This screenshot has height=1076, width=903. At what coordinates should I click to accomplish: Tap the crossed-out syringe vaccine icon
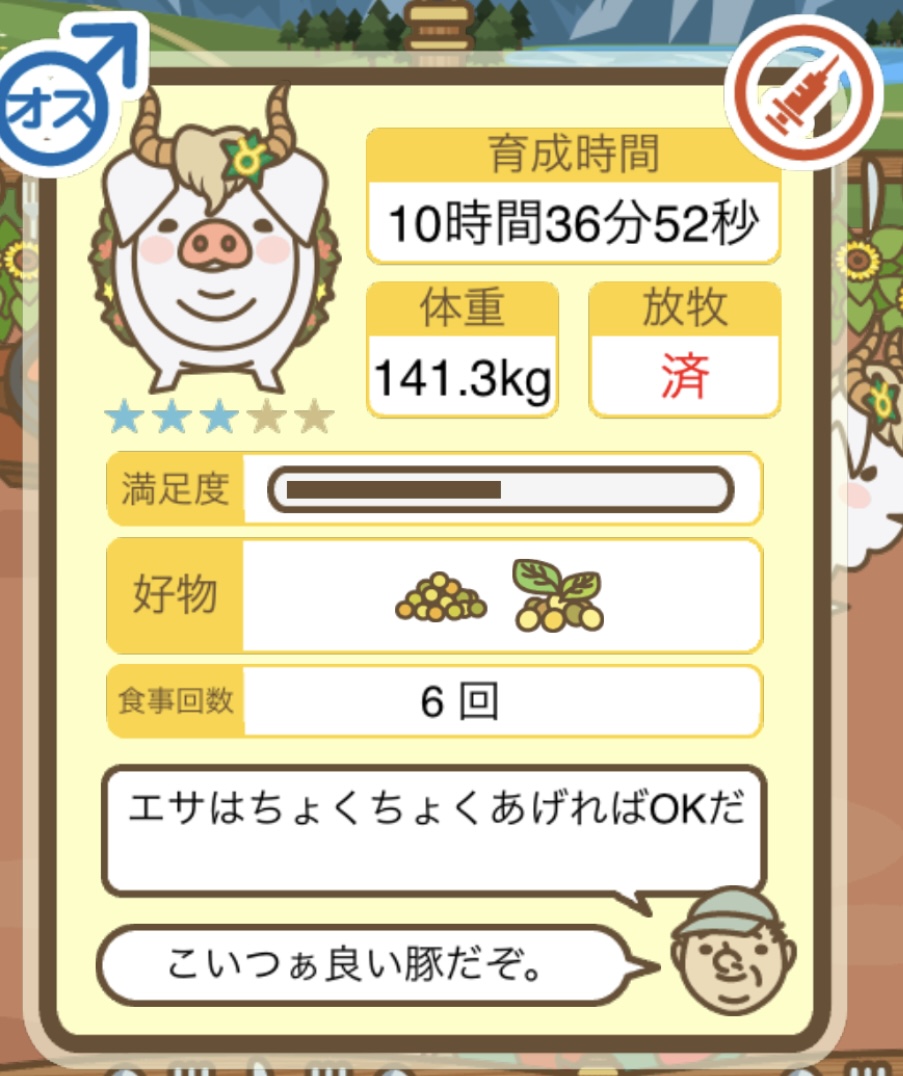(x=804, y=93)
